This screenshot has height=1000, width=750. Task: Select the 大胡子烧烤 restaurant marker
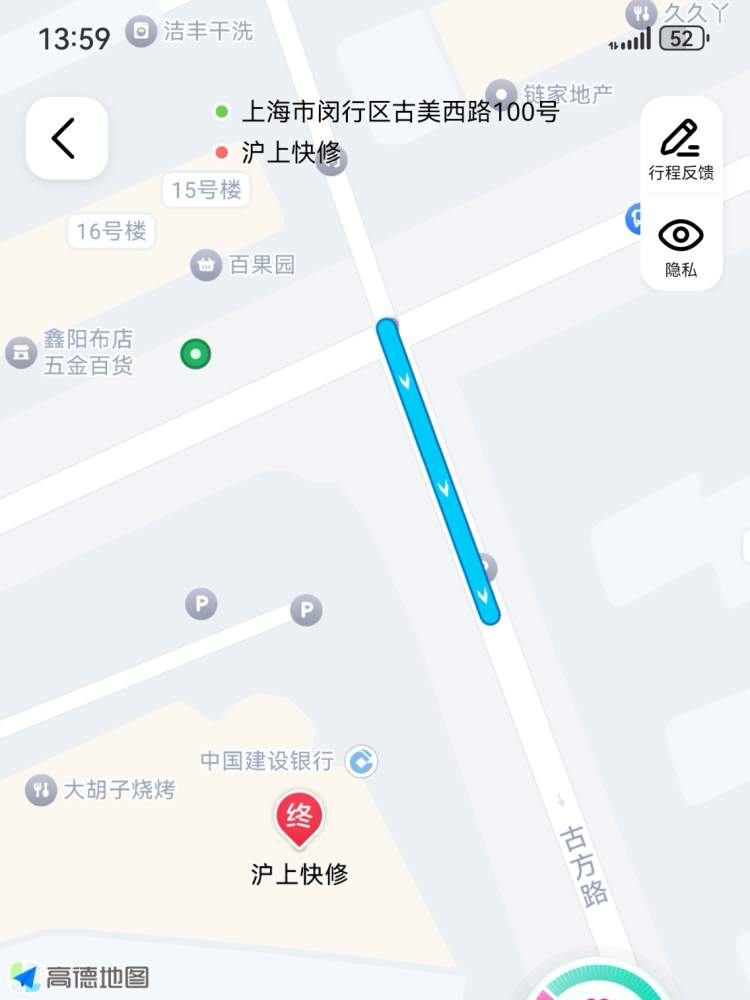pyautogui.click(x=41, y=790)
